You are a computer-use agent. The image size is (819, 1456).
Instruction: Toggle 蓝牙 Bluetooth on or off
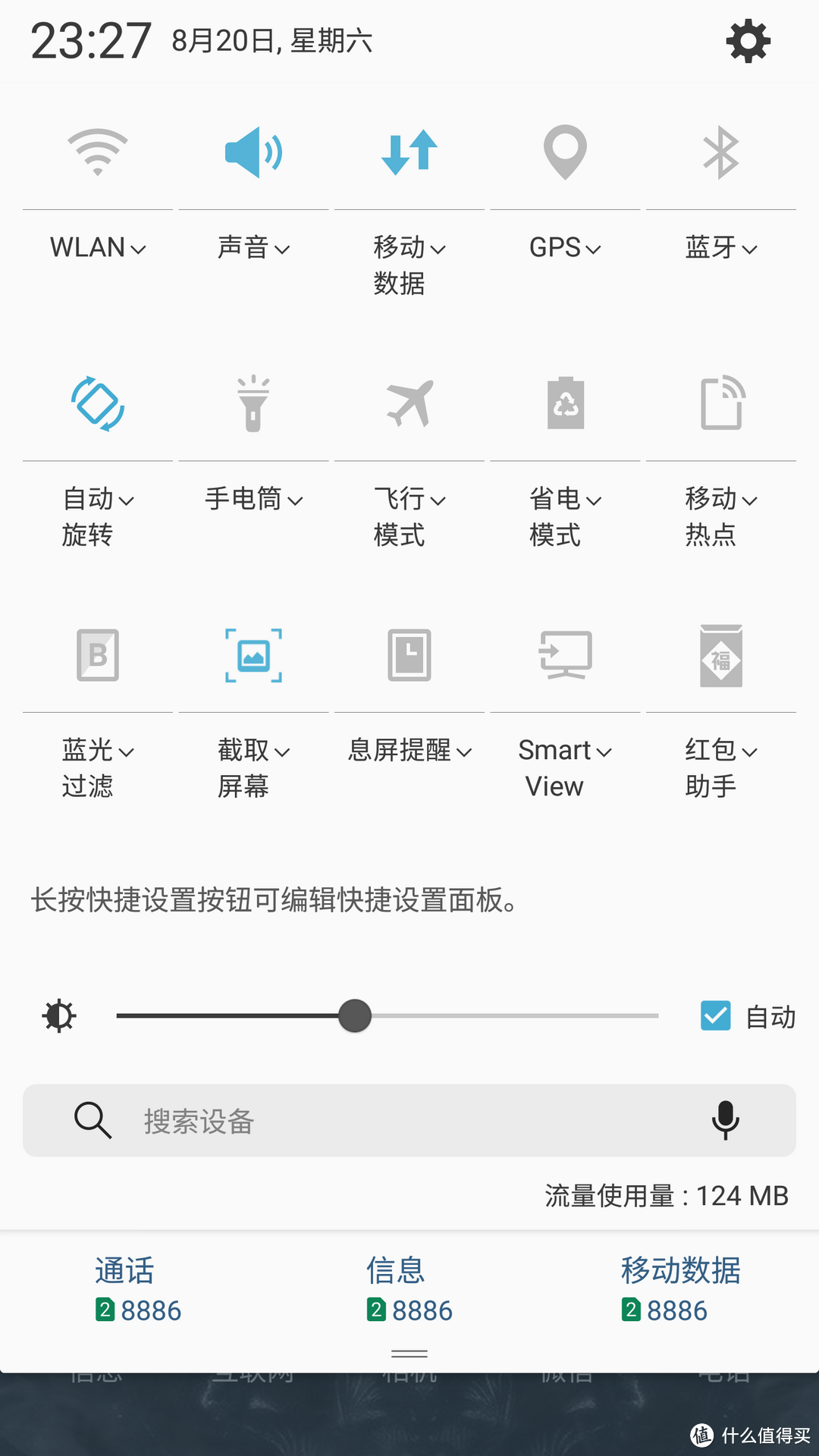[x=720, y=152]
